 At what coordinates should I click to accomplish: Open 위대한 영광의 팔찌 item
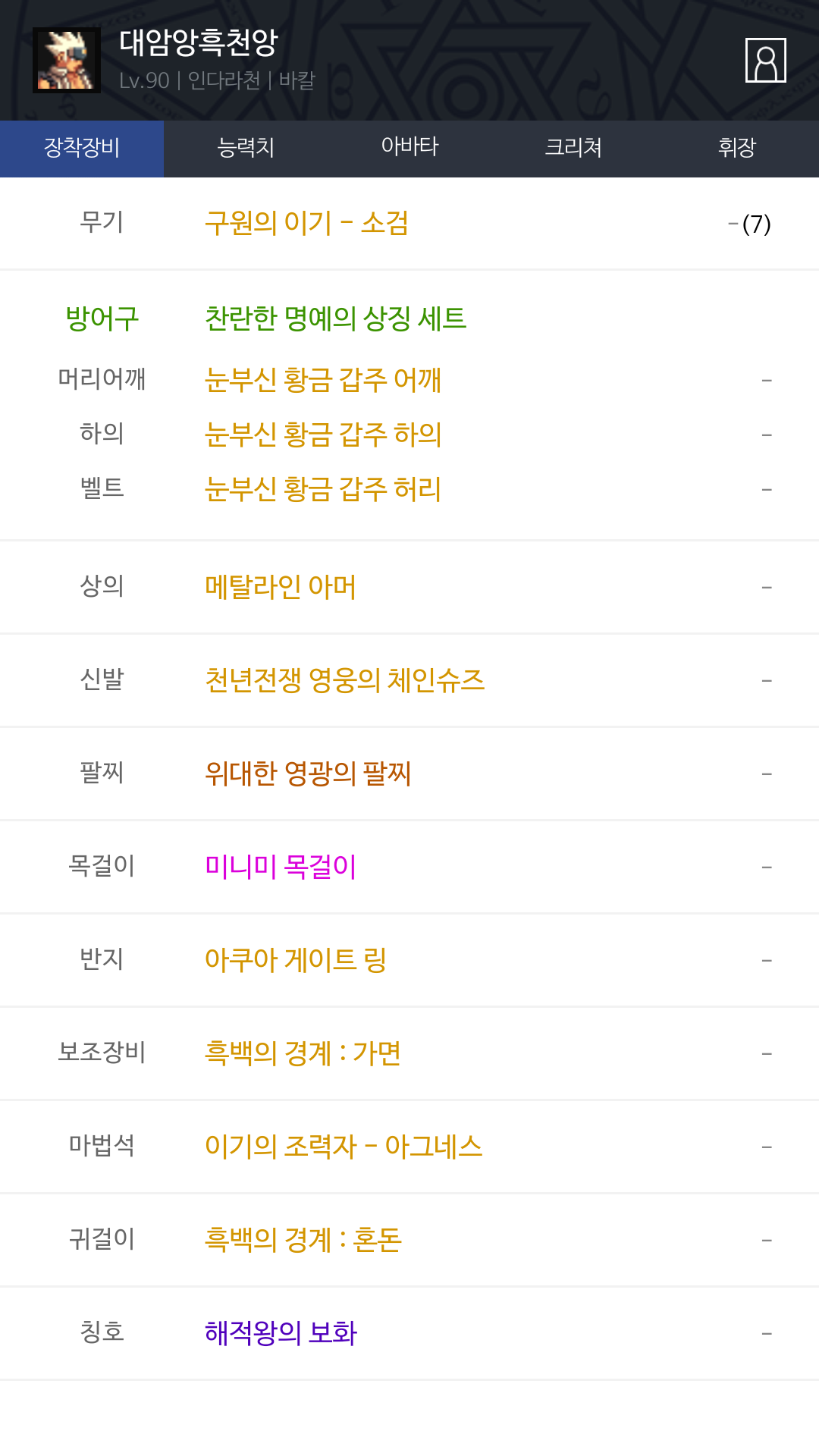[308, 773]
